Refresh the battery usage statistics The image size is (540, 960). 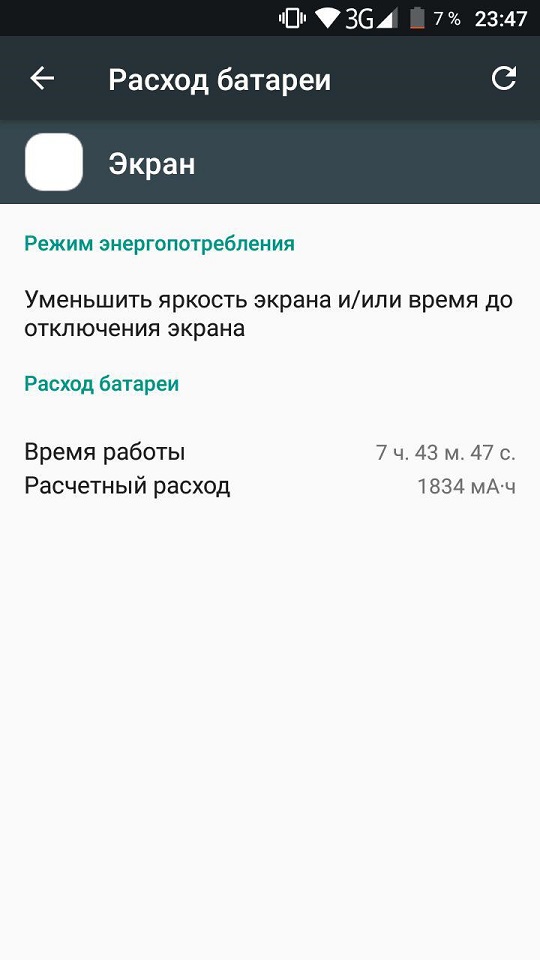pyautogui.click(x=503, y=78)
